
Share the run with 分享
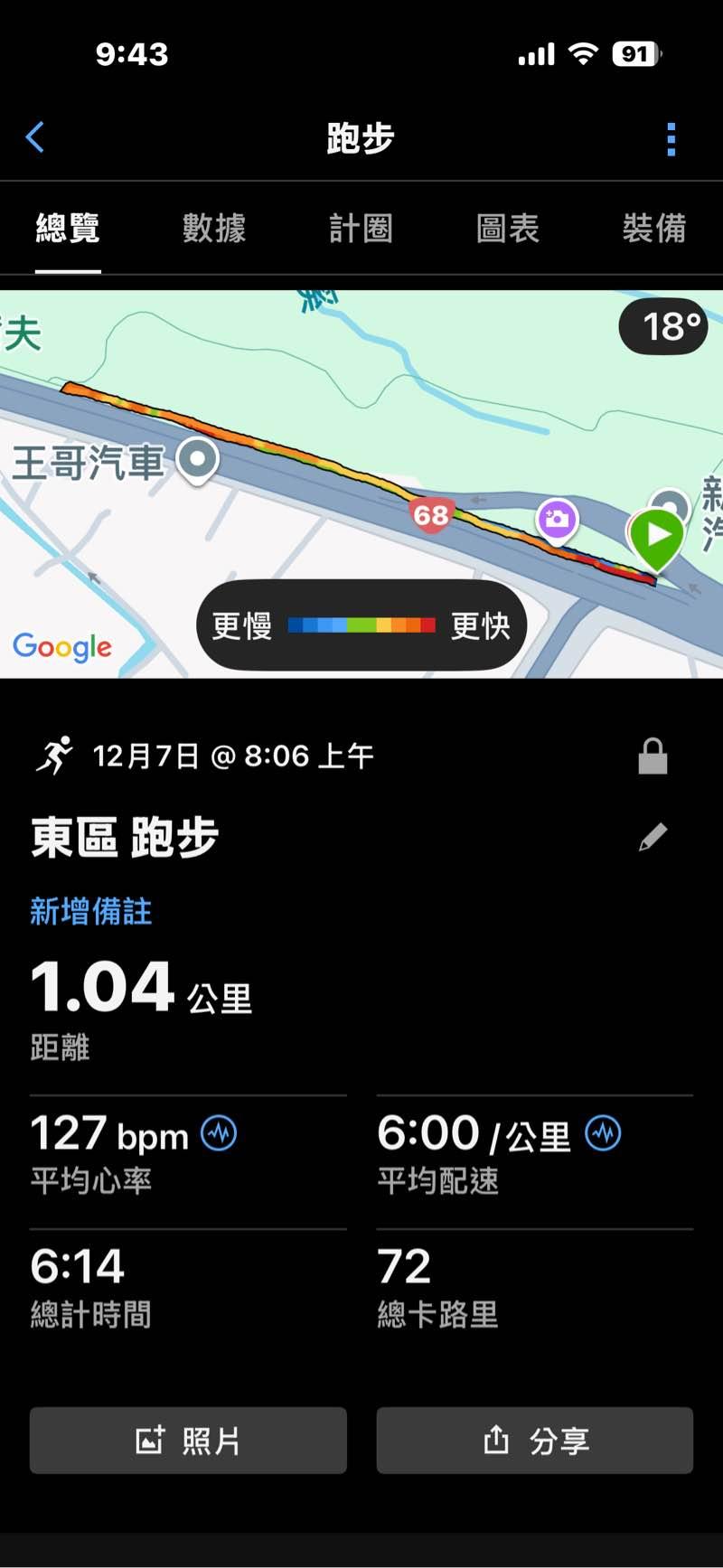535,1440
